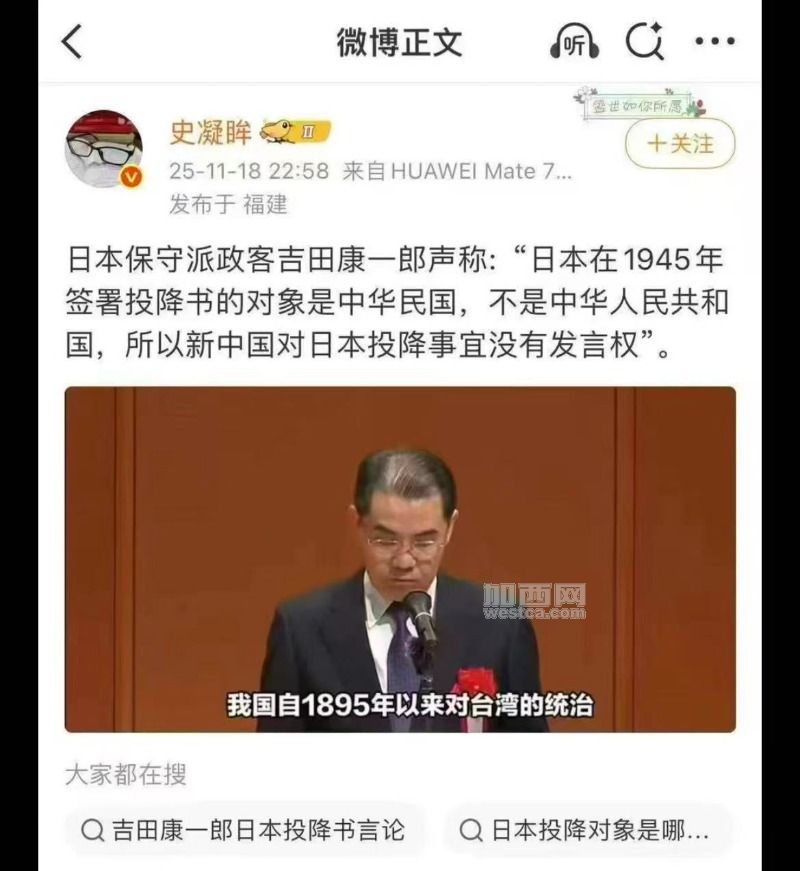Open the search icon in the header
The width and height of the screenshot is (800, 871).
[x=645, y=43]
